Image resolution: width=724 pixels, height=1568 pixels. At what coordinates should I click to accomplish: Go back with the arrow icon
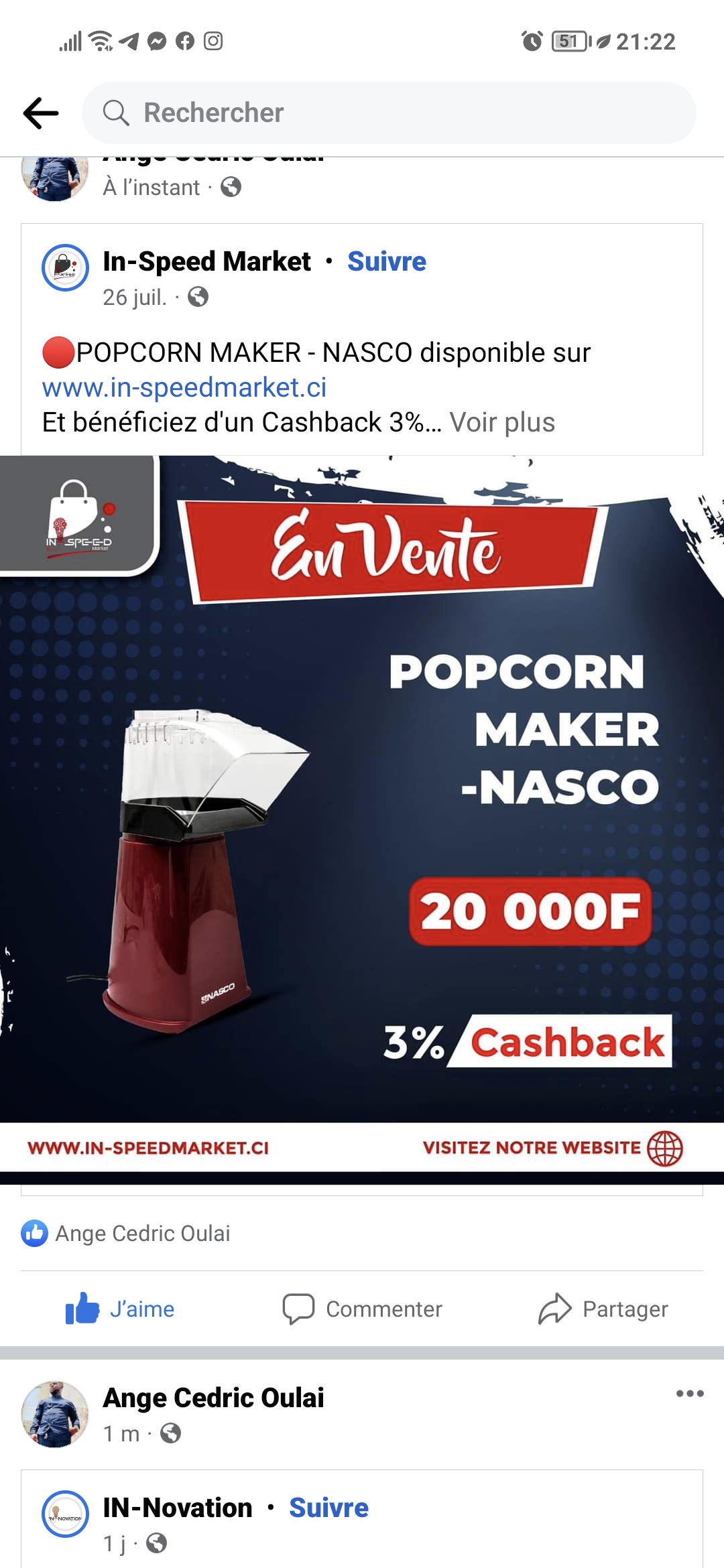41,113
